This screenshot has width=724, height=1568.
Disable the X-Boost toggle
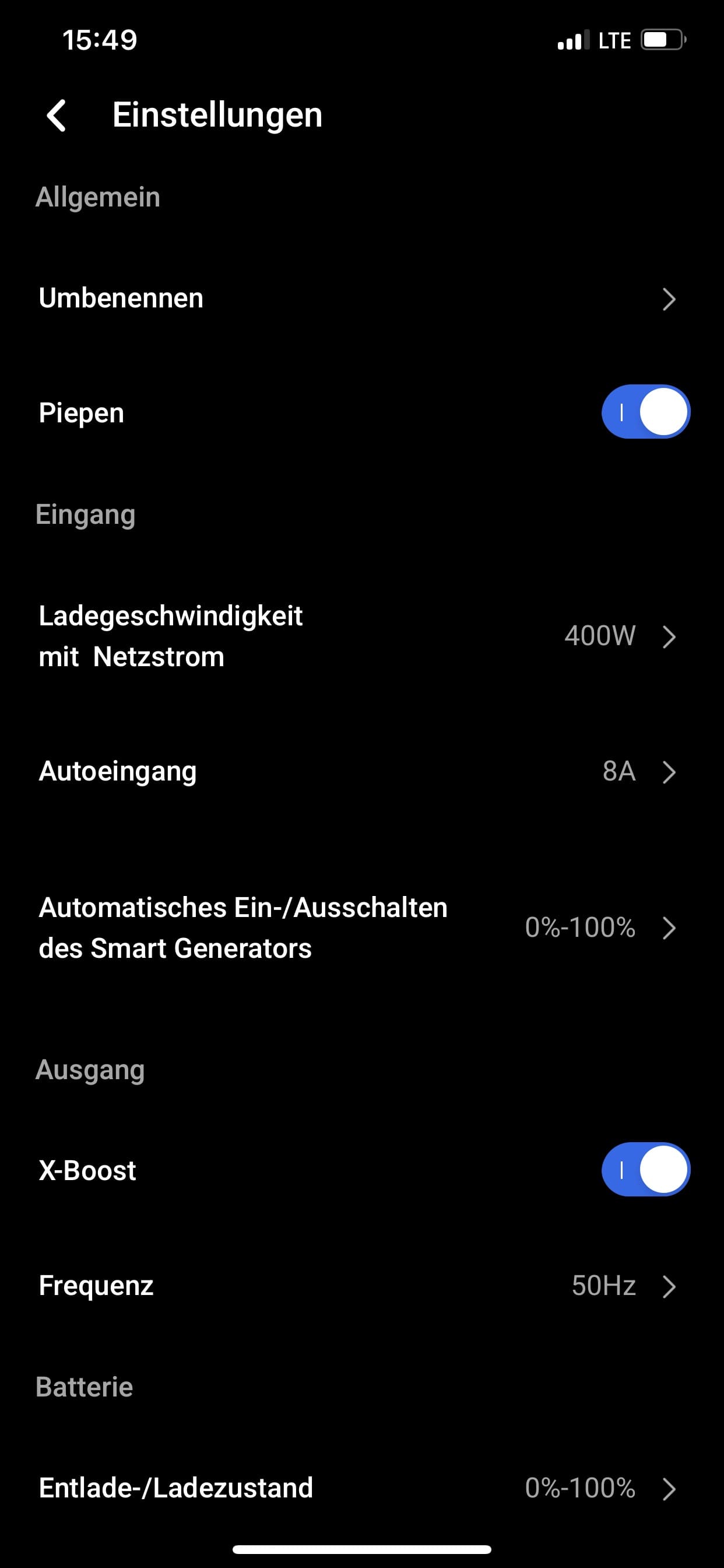point(645,1170)
